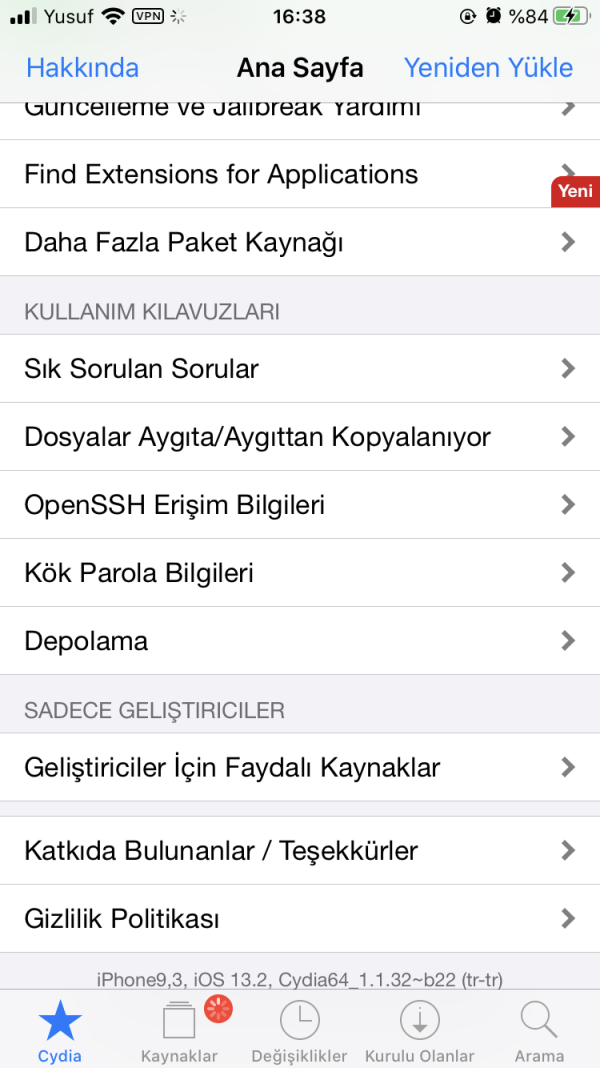This screenshot has height=1068, width=600.
Task: Switch to the Arama tab
Action: point(540,1030)
